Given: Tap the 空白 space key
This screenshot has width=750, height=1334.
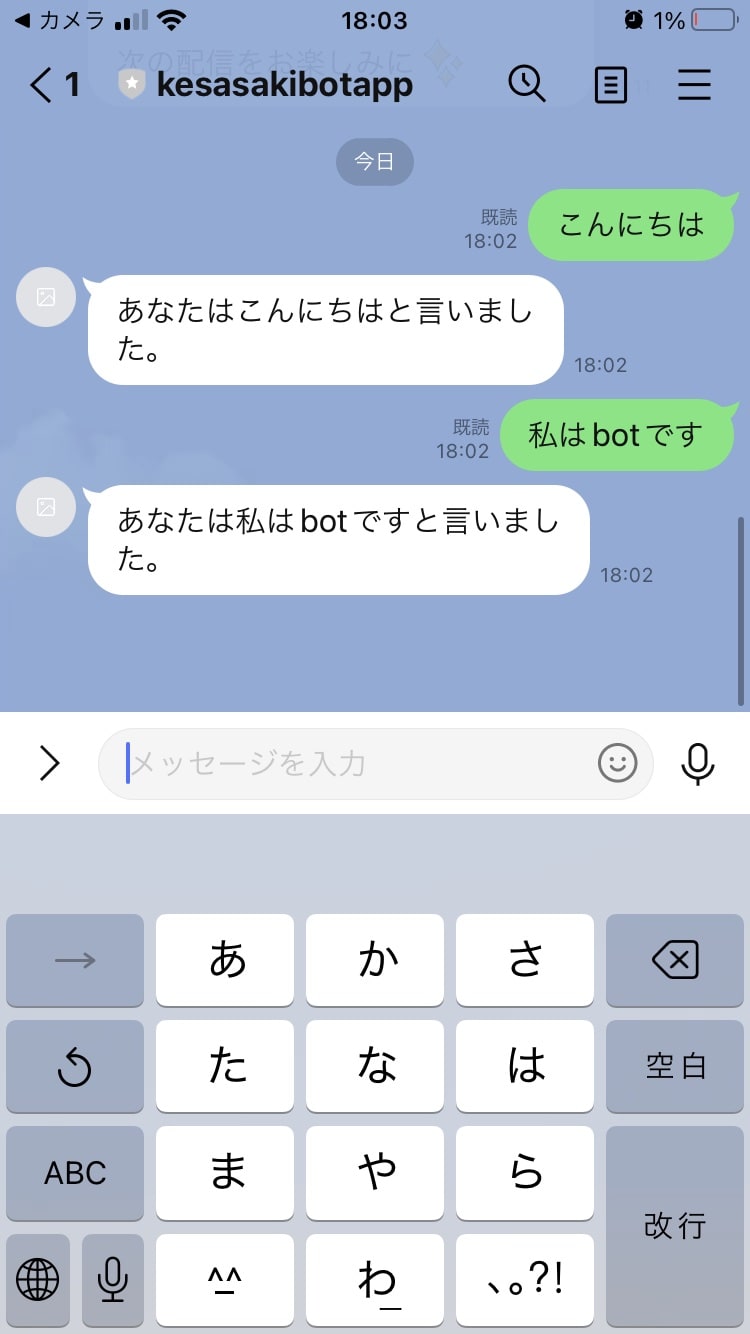Looking at the screenshot, I should pos(675,1066).
